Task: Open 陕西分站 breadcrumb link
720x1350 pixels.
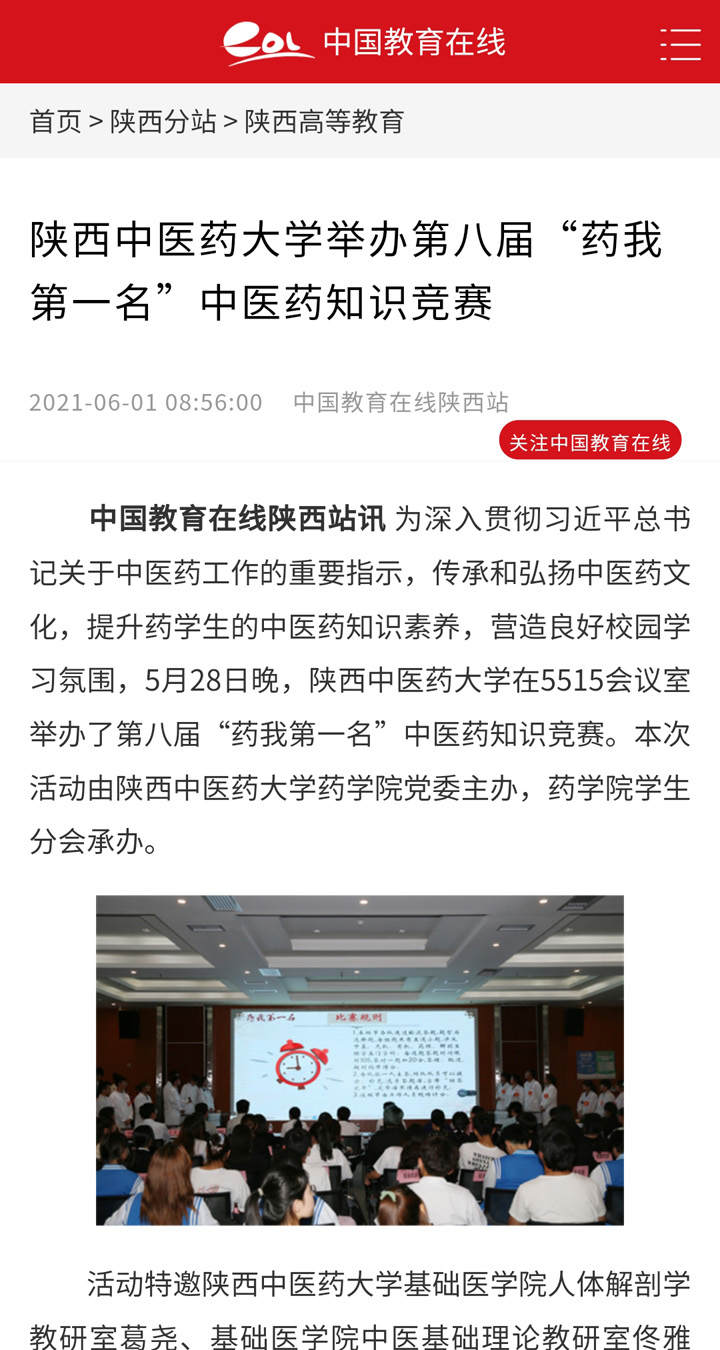Action: tap(163, 121)
